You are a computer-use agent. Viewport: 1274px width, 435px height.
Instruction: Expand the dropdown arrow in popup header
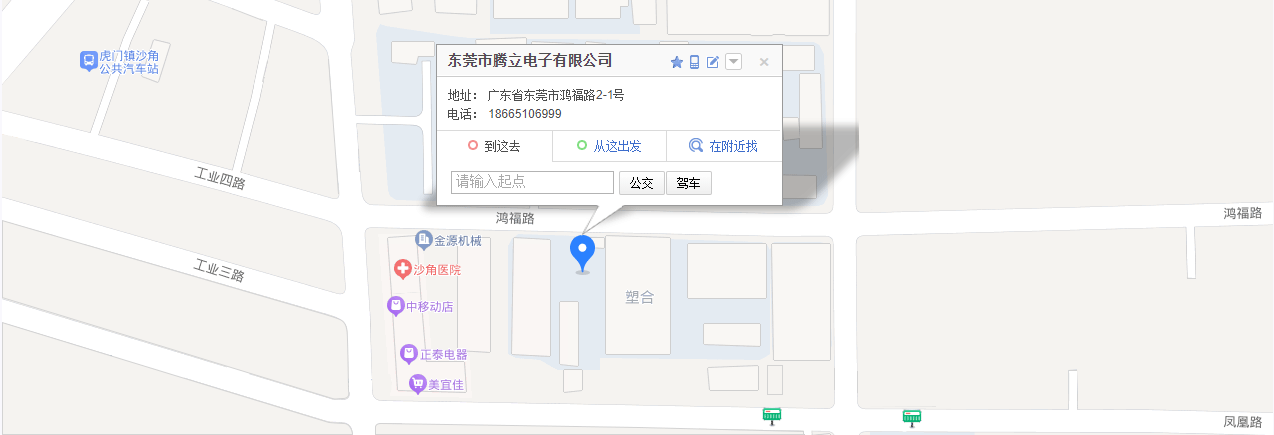[x=733, y=62]
